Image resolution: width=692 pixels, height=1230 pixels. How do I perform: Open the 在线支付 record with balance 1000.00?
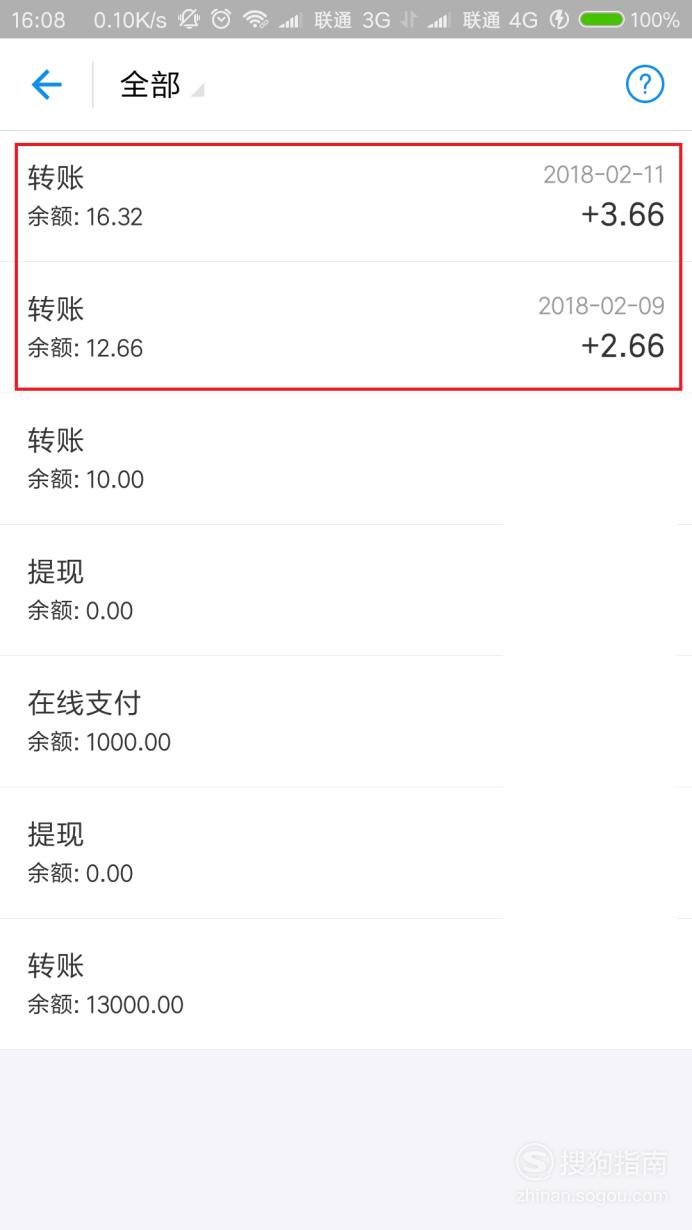(x=346, y=722)
